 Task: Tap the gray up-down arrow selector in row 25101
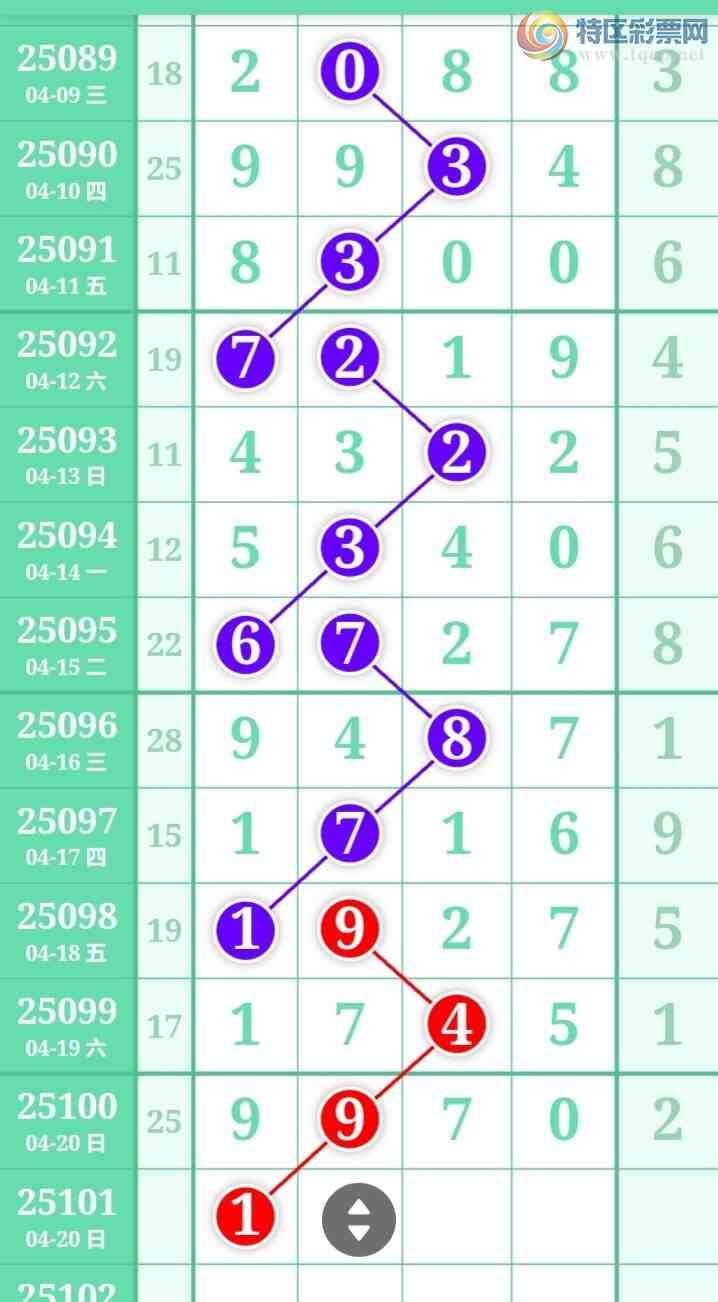coord(359,1219)
